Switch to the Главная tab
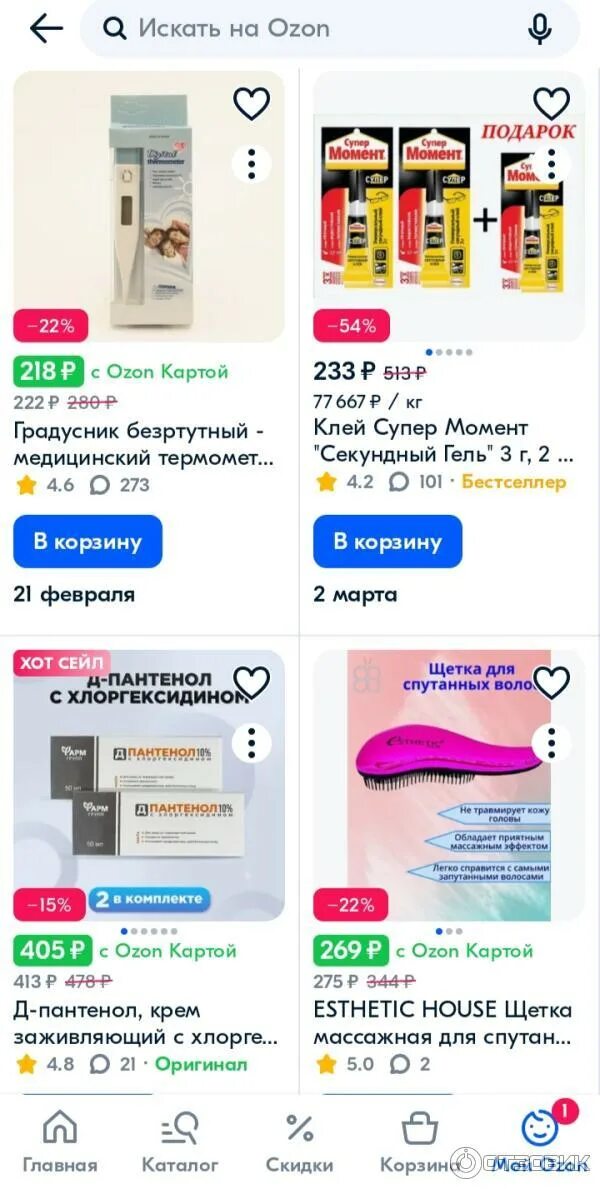600x1189 pixels. point(60,1141)
